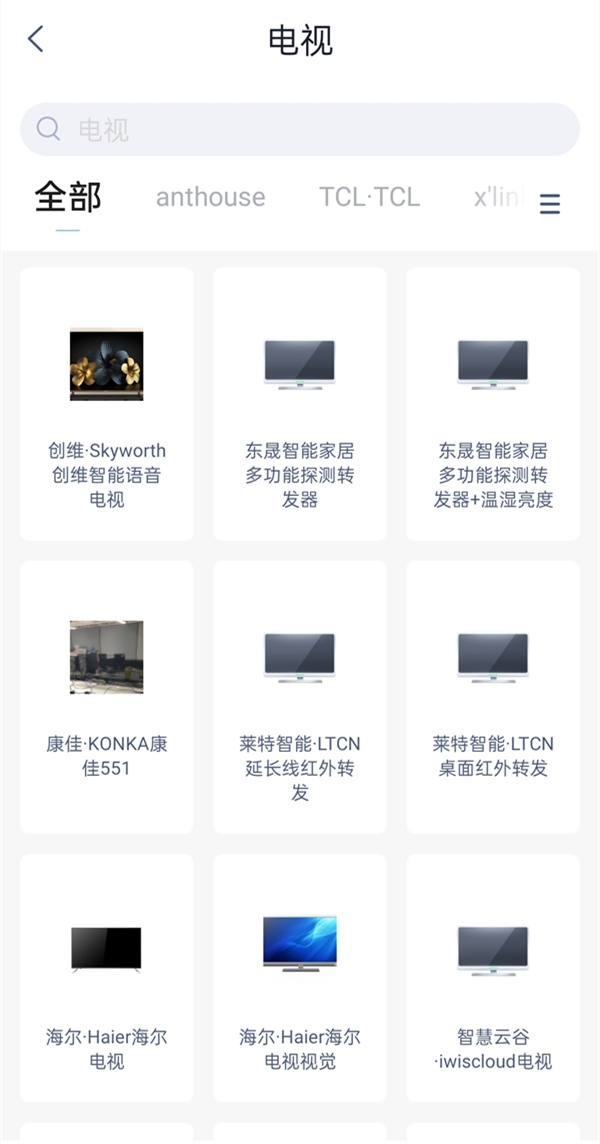The image size is (600, 1144).
Task: Open 海尔·Haier海尔电视 card
Action: pos(107,978)
